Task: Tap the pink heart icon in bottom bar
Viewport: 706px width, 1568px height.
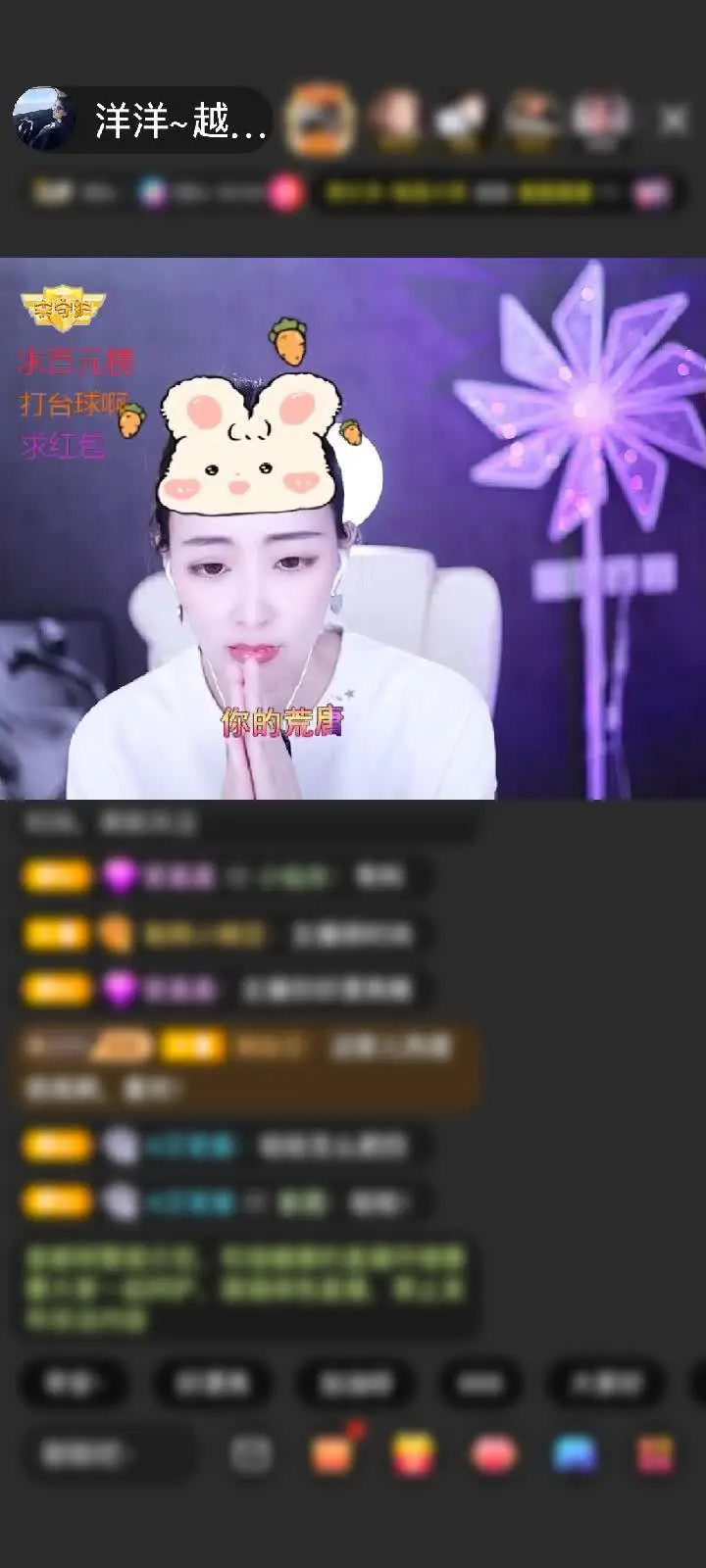Action: tap(494, 1454)
